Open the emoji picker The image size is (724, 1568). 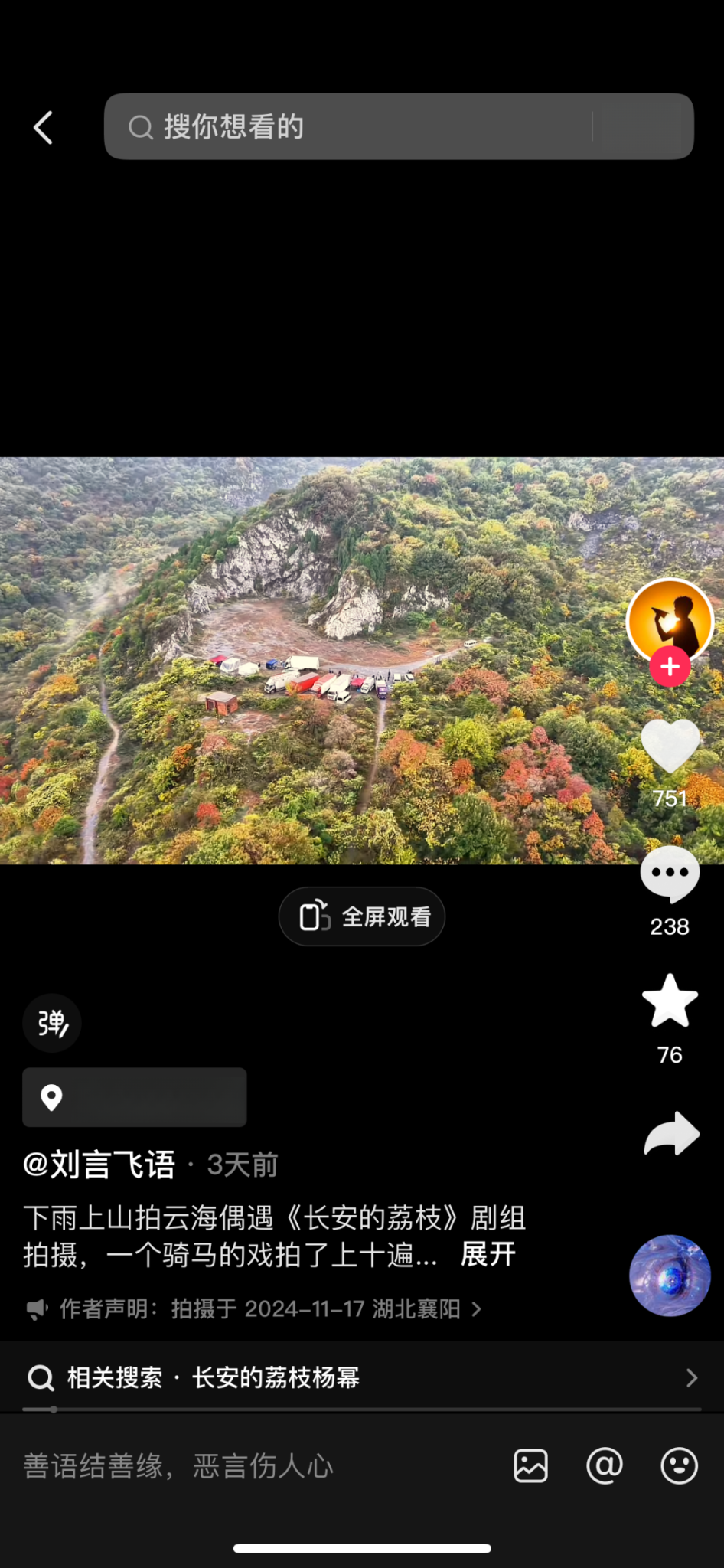pyautogui.click(x=679, y=1466)
